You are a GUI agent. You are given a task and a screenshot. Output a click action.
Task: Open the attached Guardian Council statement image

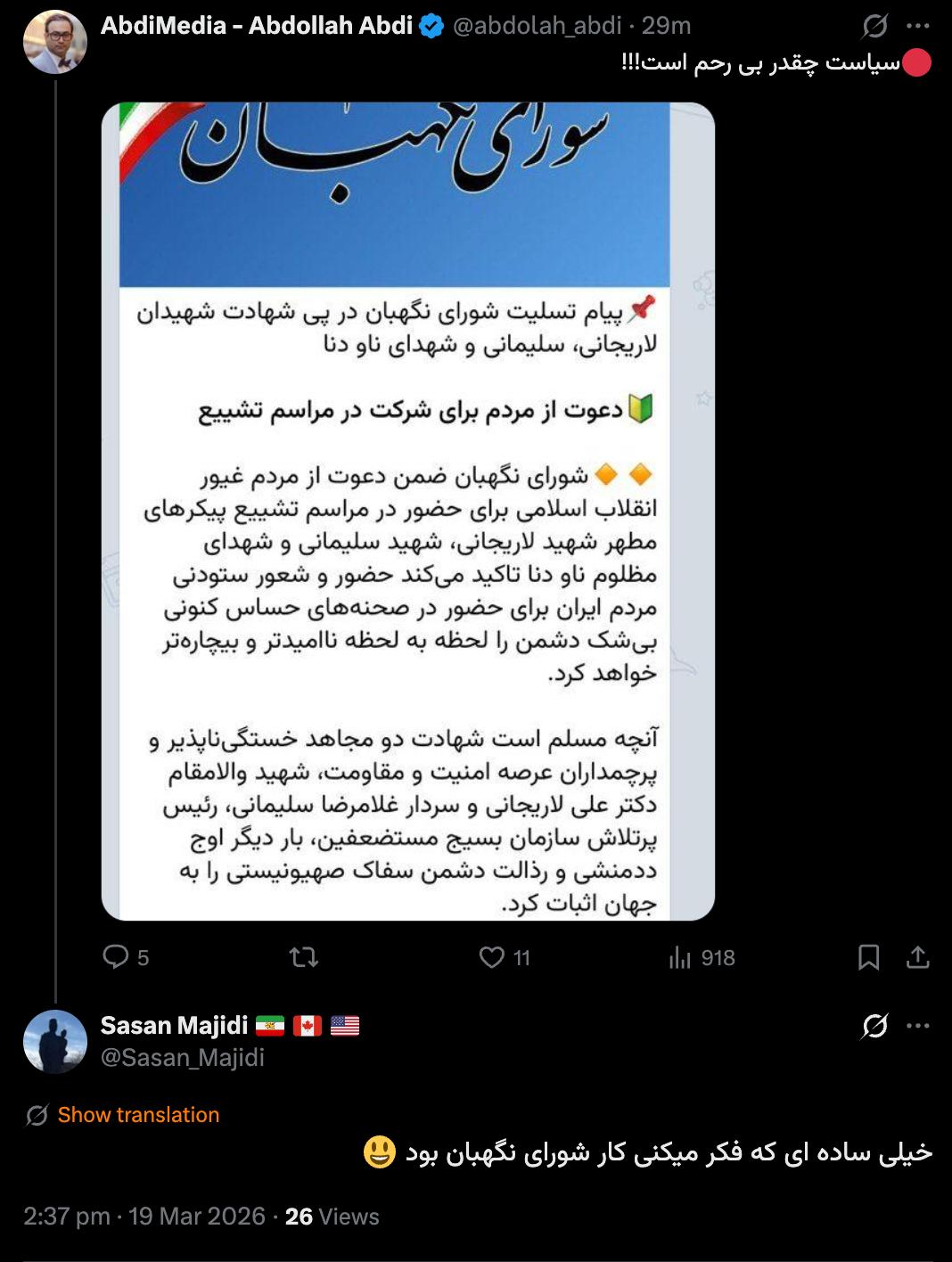(x=407, y=511)
